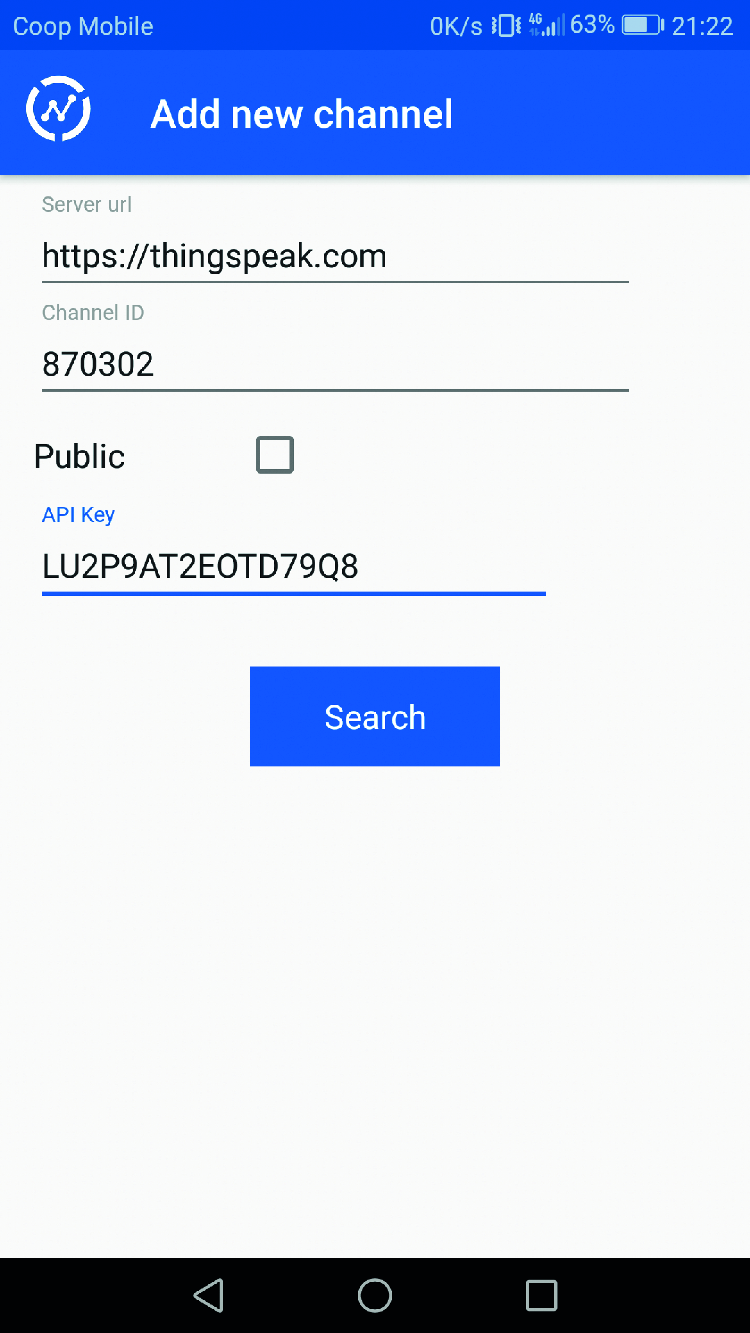Go to the home screen
Viewport: 750px width, 1333px height.
[x=375, y=1295]
